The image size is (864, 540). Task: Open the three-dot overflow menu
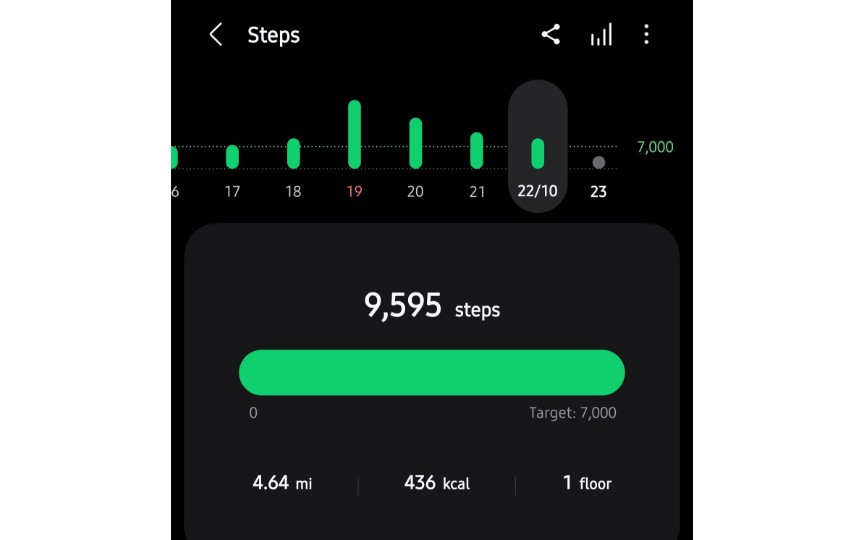(x=646, y=35)
